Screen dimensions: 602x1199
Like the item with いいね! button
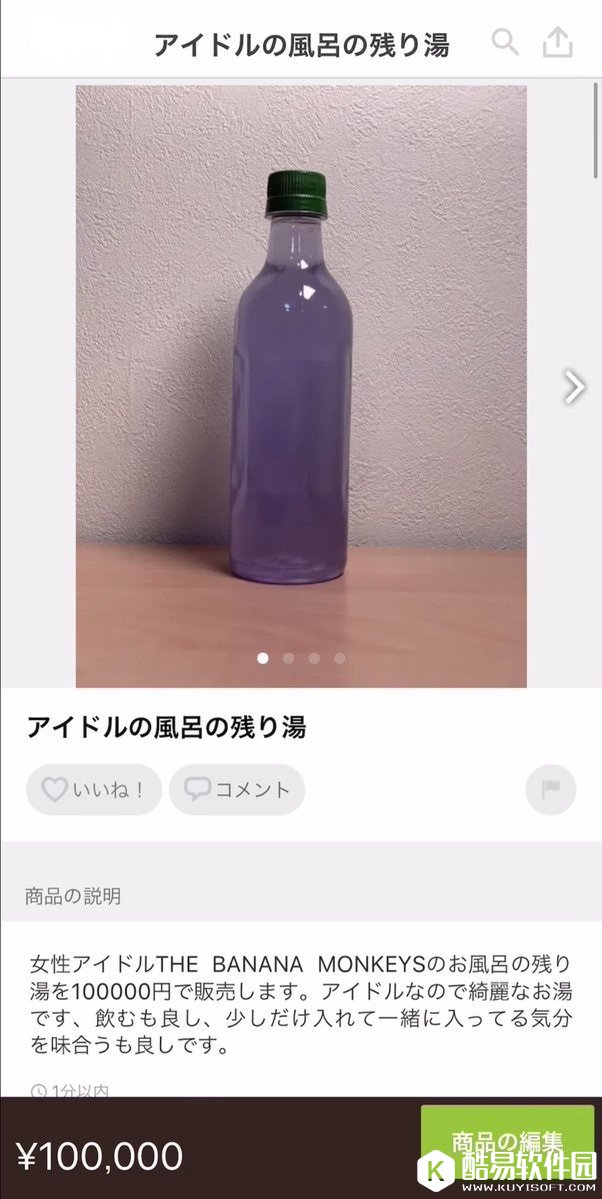tap(94, 789)
